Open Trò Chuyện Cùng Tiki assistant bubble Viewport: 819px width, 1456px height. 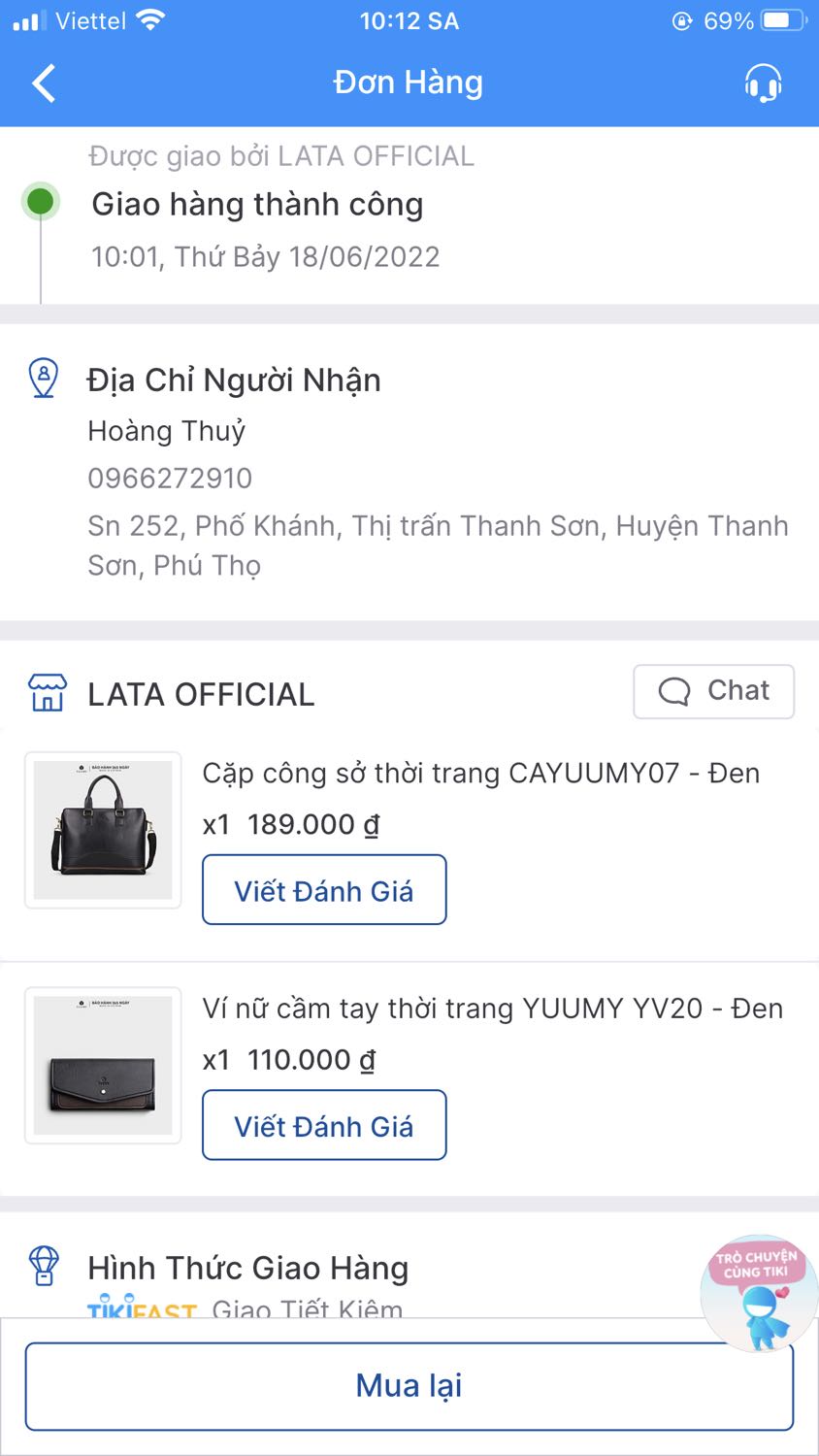pyautogui.click(x=757, y=1291)
